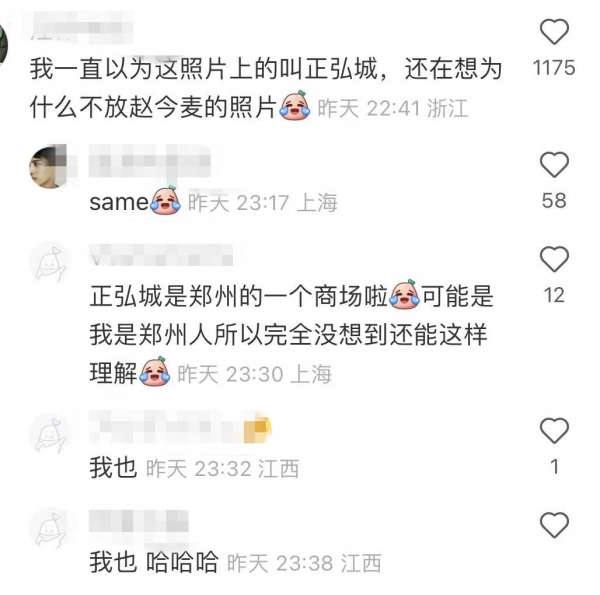Open the avatar of the 郑州人 commenter

point(49,262)
